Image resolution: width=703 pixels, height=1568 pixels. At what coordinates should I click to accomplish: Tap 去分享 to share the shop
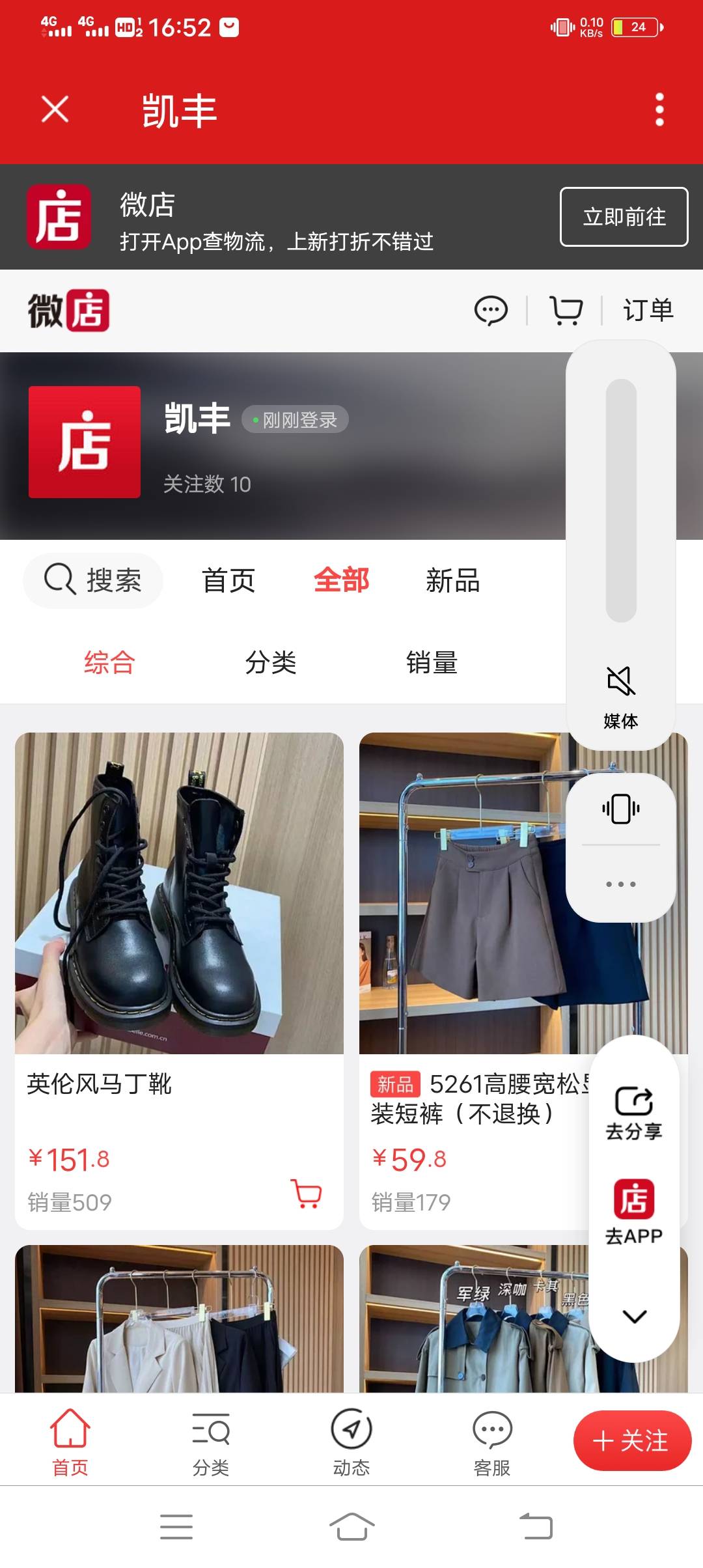click(x=634, y=1113)
